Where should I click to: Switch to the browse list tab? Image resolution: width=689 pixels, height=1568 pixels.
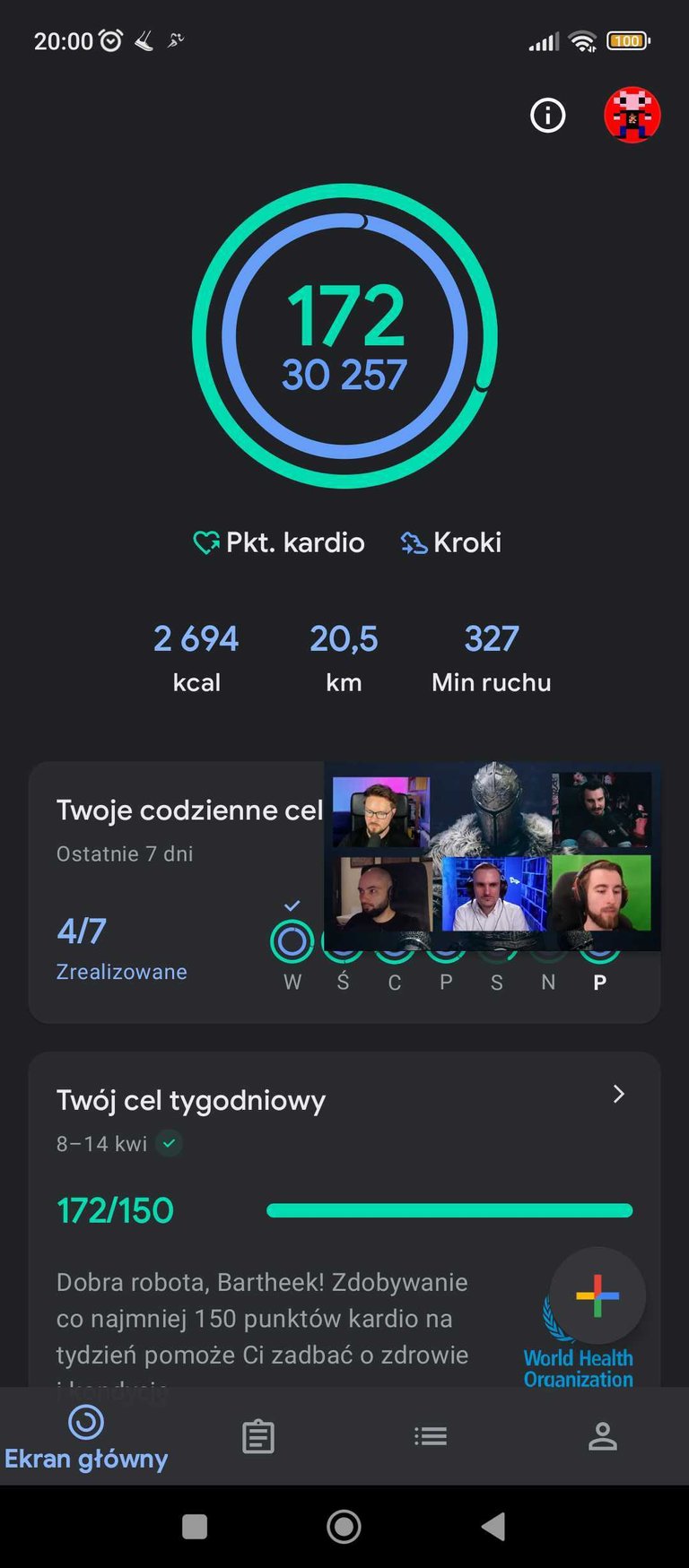coord(431,1437)
